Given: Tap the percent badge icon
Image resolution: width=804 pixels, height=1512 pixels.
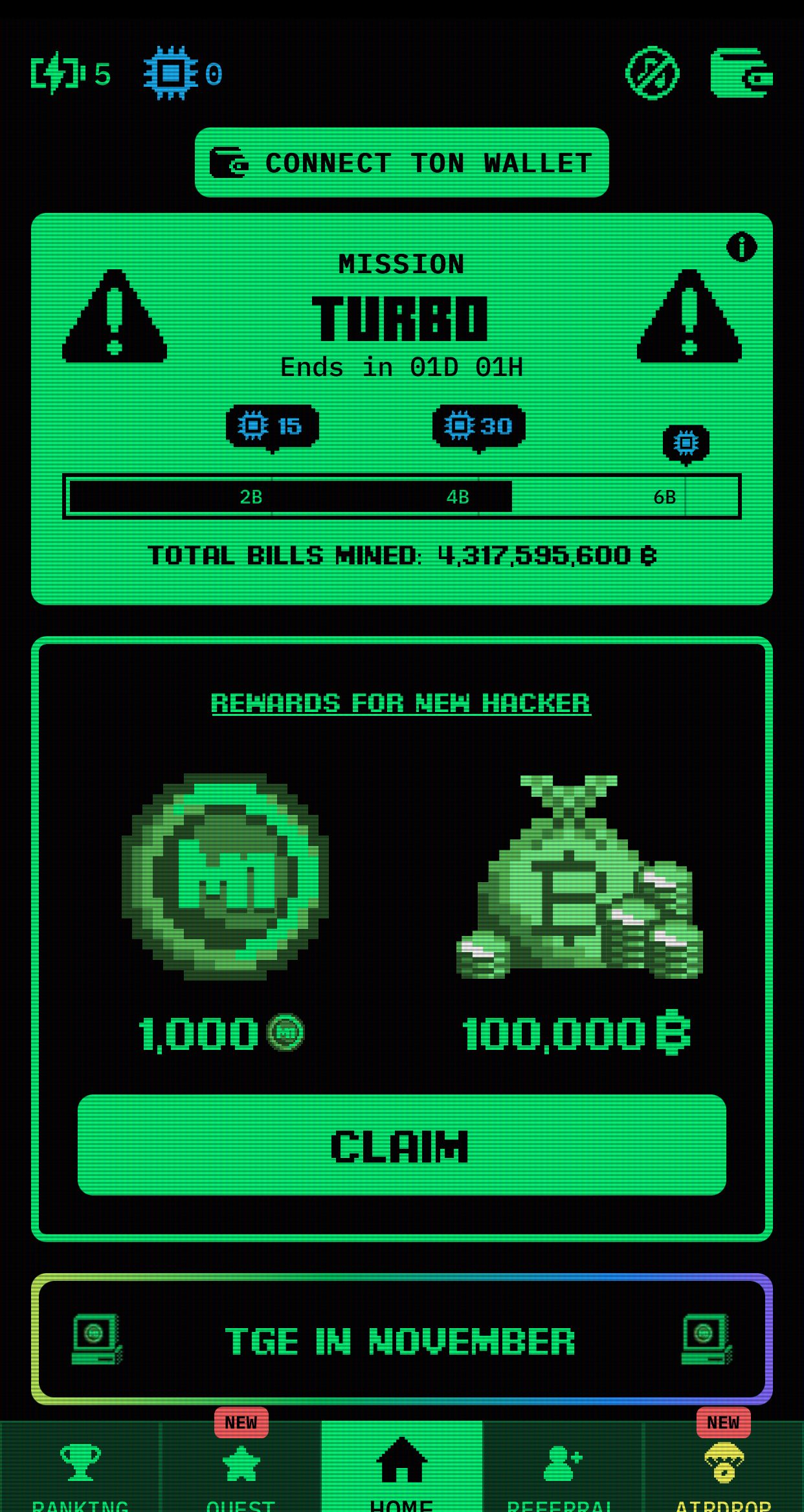Looking at the screenshot, I should tap(652, 73).
